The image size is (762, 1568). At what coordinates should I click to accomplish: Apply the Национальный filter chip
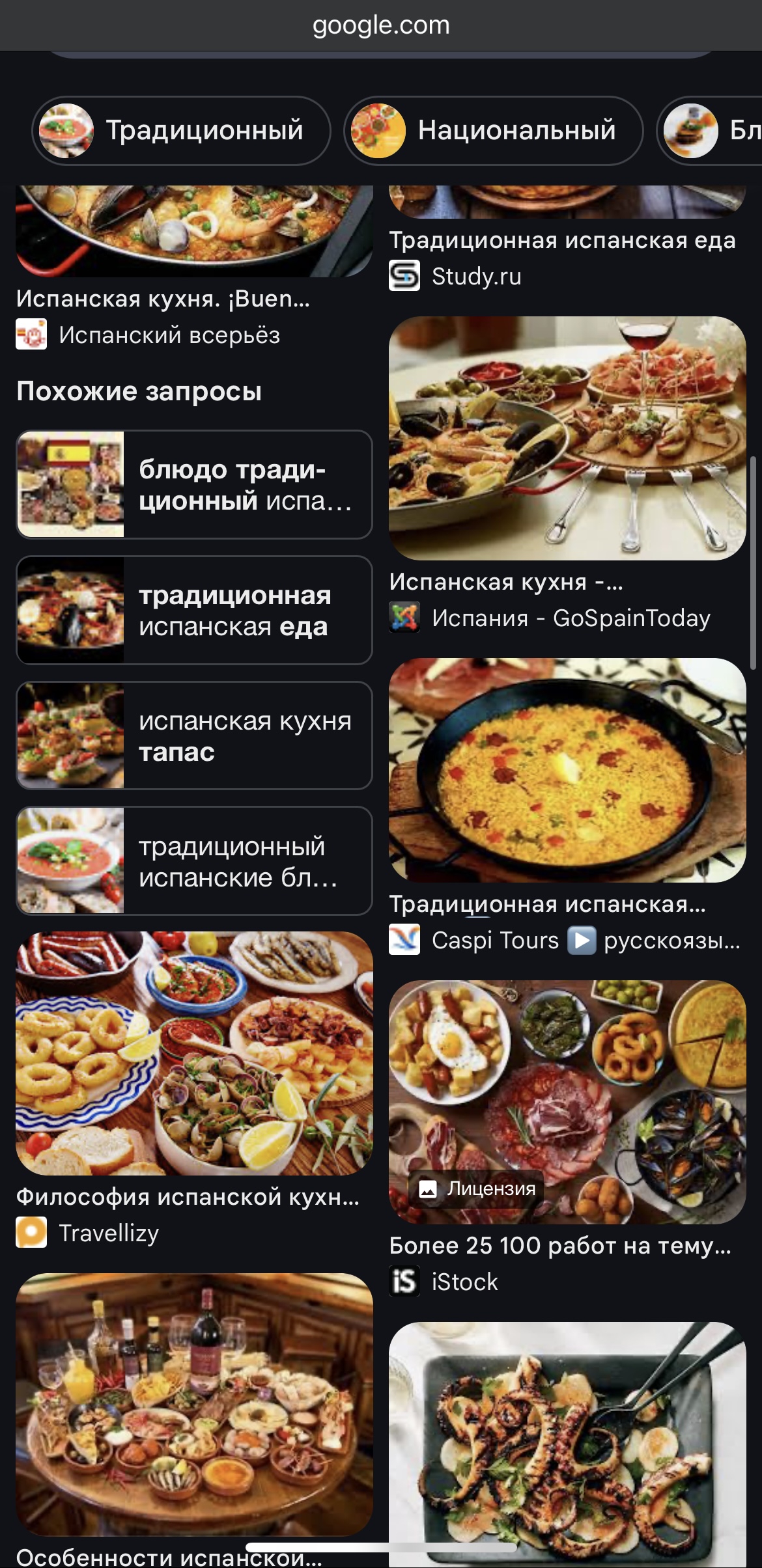coord(493,130)
